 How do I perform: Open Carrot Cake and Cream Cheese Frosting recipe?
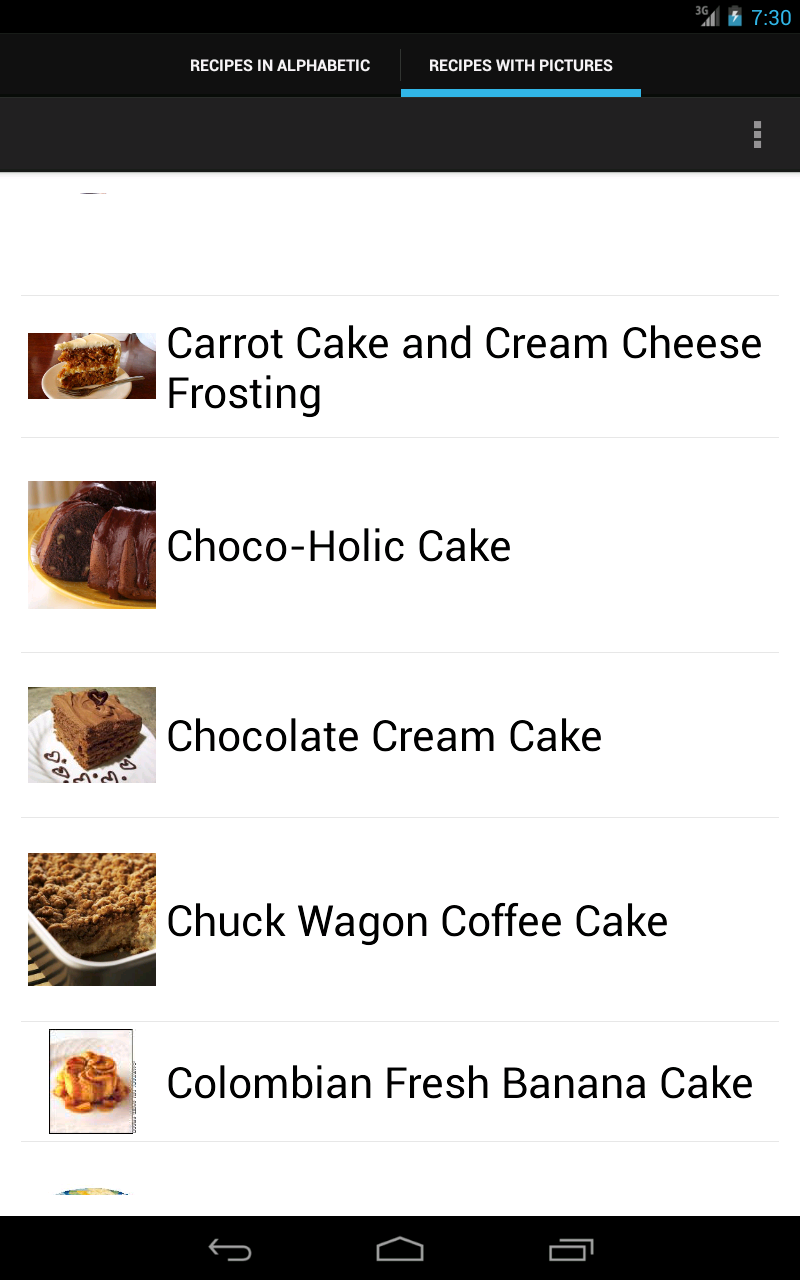point(400,367)
